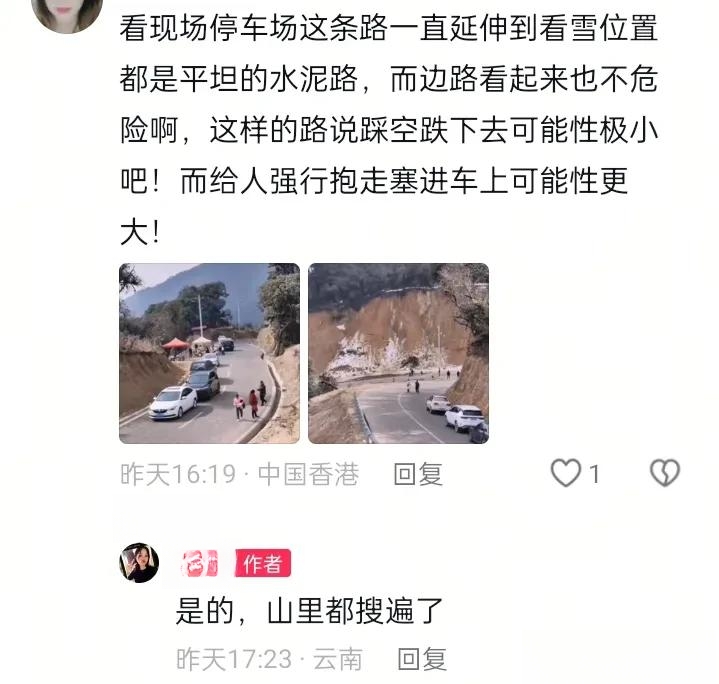The image size is (719, 684).
Task: Open the snowy hillside road photo
Action: [x=398, y=353]
